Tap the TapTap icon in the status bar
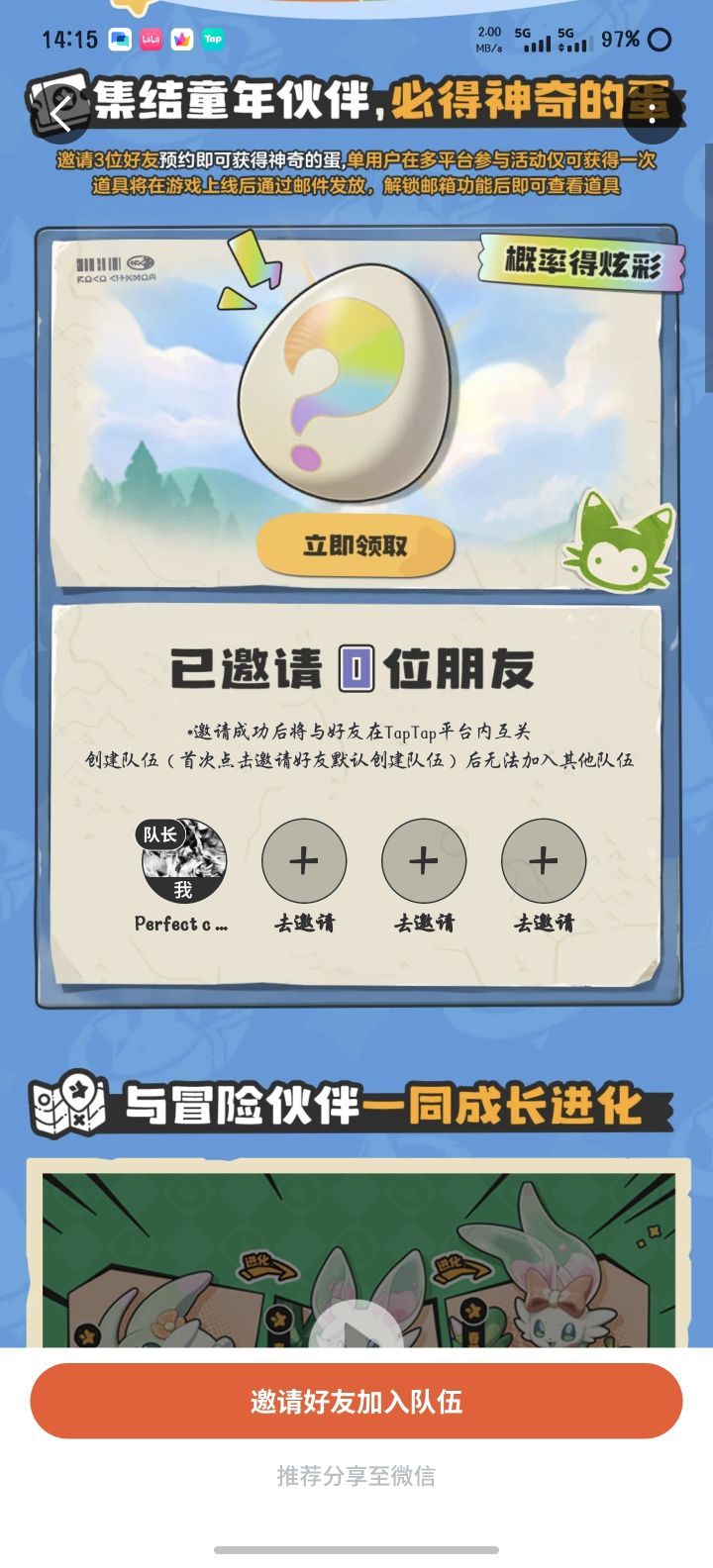713x1568 pixels. click(x=211, y=38)
